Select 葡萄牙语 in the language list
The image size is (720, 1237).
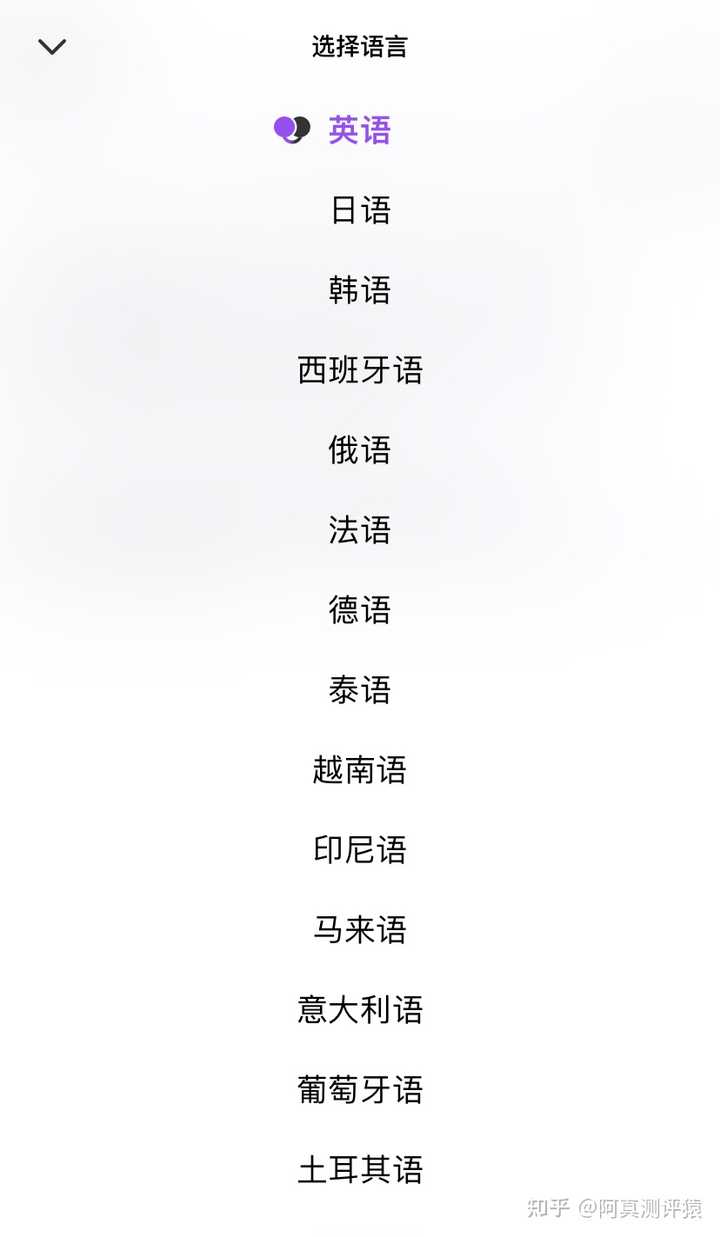359,1090
